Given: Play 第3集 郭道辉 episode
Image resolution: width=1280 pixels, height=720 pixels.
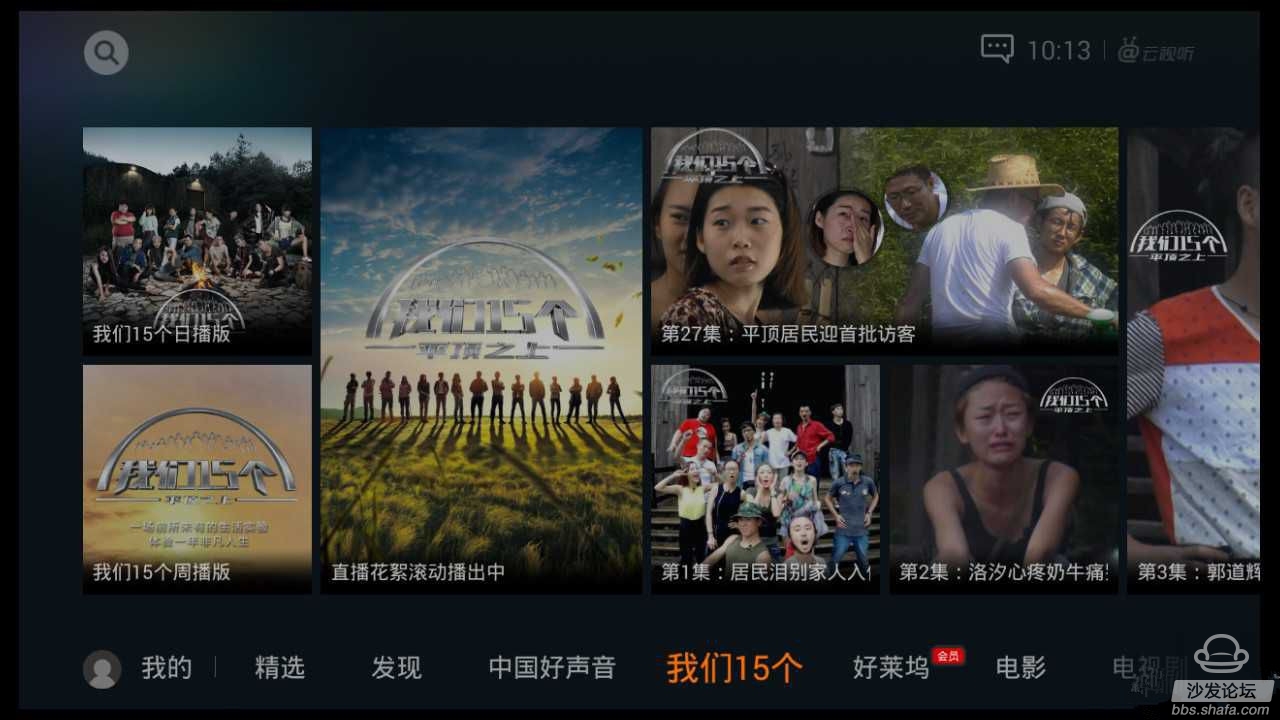Looking at the screenshot, I should pyautogui.click(x=1192, y=360).
